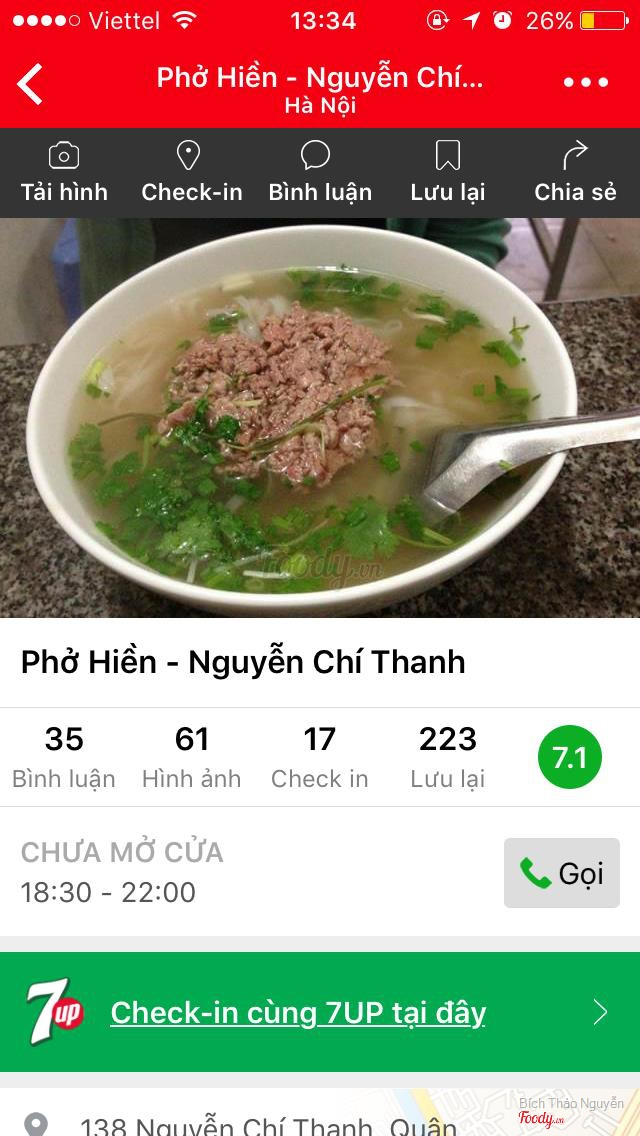Viewport: 640px width, 1136px height.
Task: Open the Check-in cùng 7UP banner
Action: pos(320,1012)
